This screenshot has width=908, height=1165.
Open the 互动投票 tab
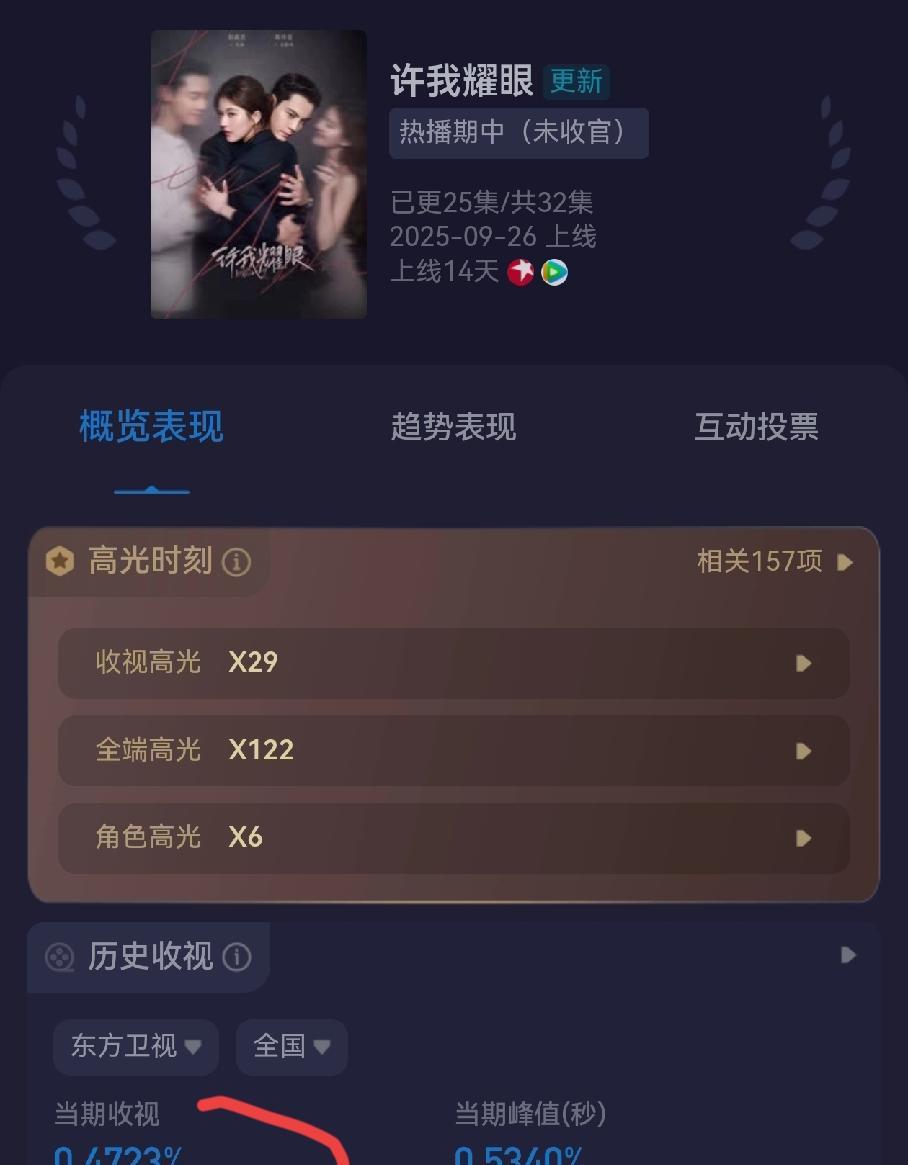(756, 427)
